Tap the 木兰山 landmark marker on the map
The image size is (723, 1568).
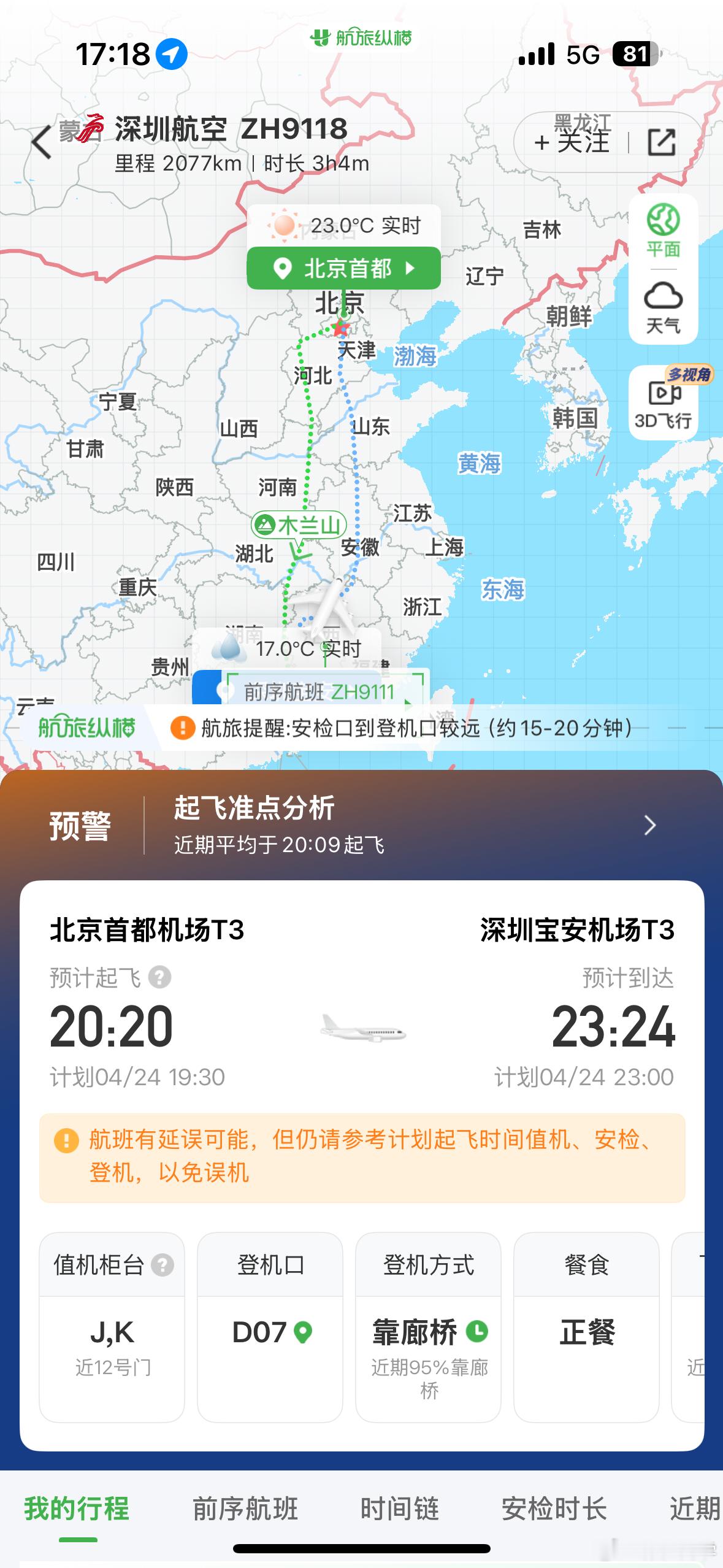(x=297, y=525)
